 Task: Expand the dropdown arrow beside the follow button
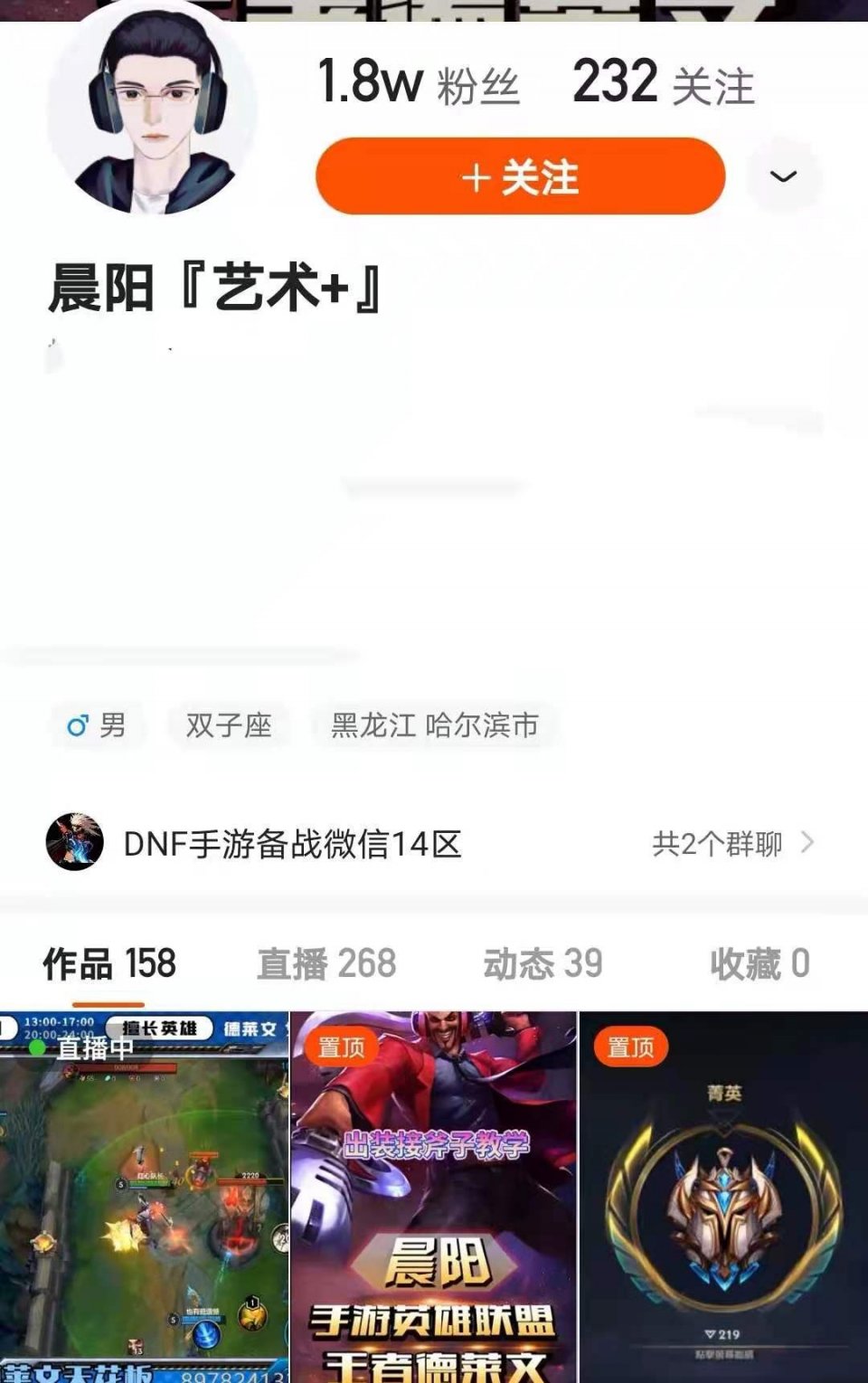point(783,176)
